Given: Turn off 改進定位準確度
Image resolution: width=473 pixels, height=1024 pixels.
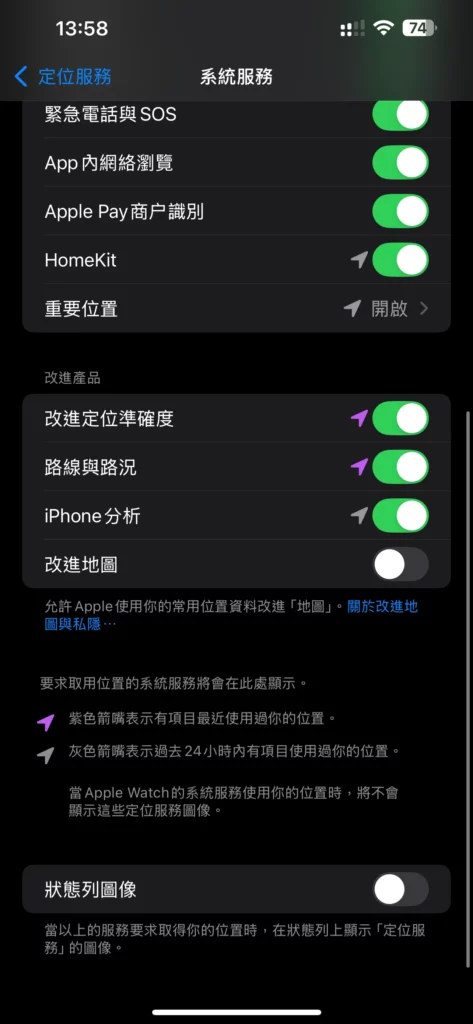Looking at the screenshot, I should (x=400, y=419).
